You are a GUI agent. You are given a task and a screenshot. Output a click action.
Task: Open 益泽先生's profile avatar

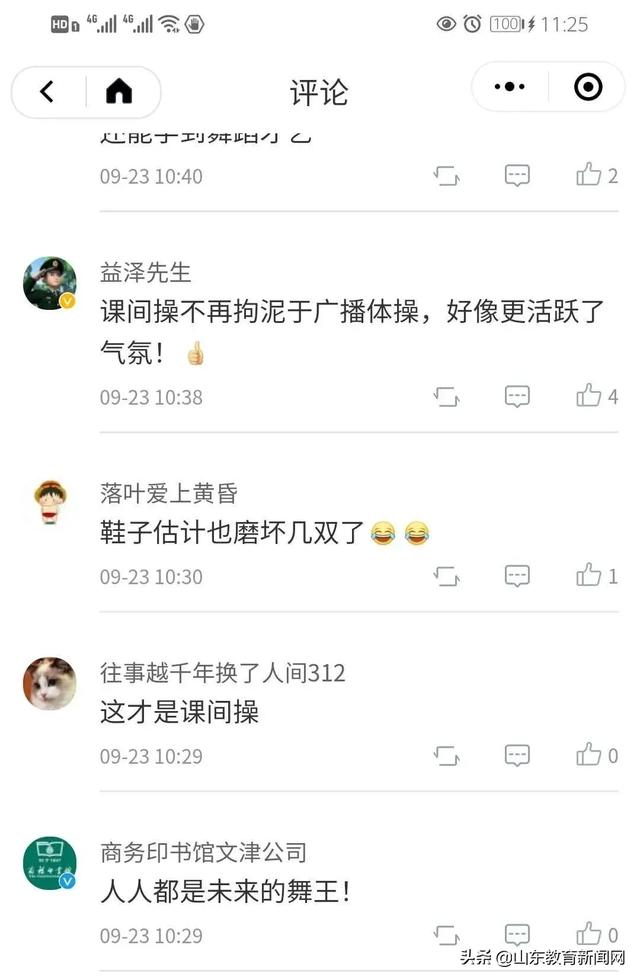(x=49, y=283)
